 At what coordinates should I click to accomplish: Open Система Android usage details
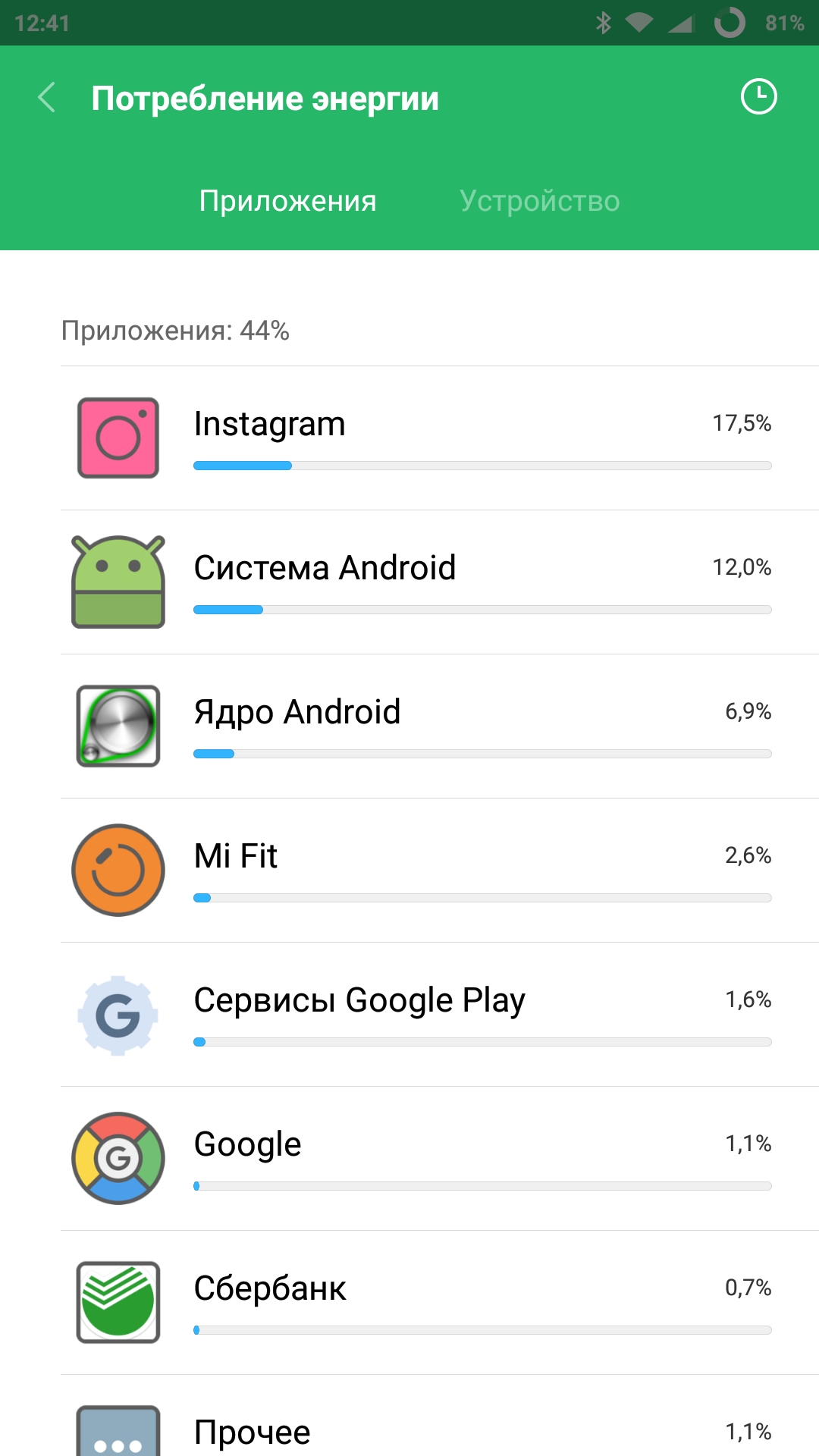click(x=440, y=582)
